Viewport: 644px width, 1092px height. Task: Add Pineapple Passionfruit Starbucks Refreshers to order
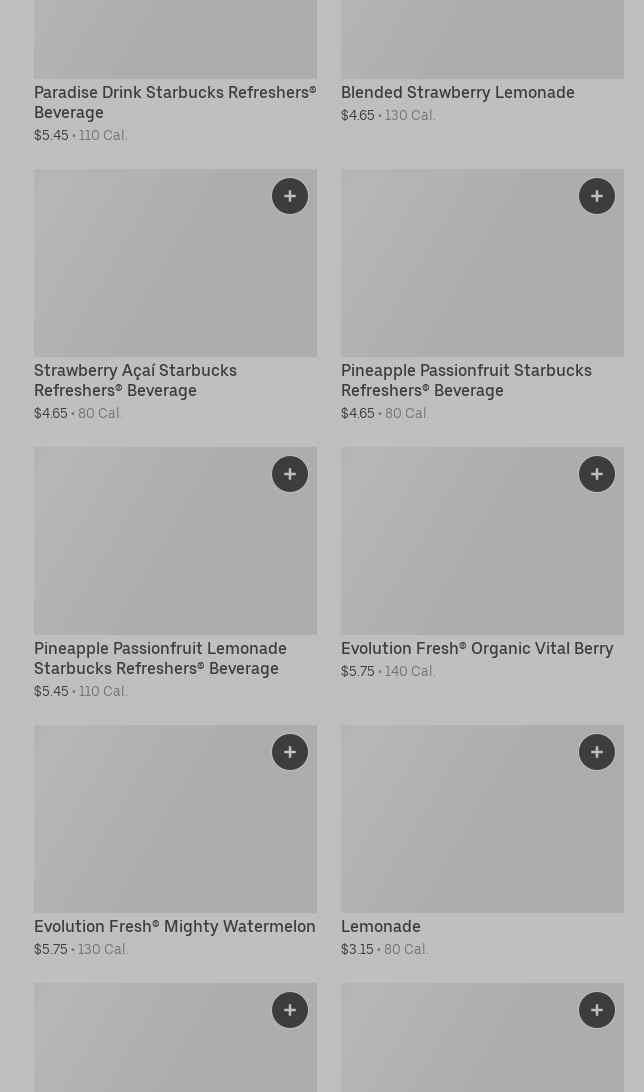tap(597, 196)
